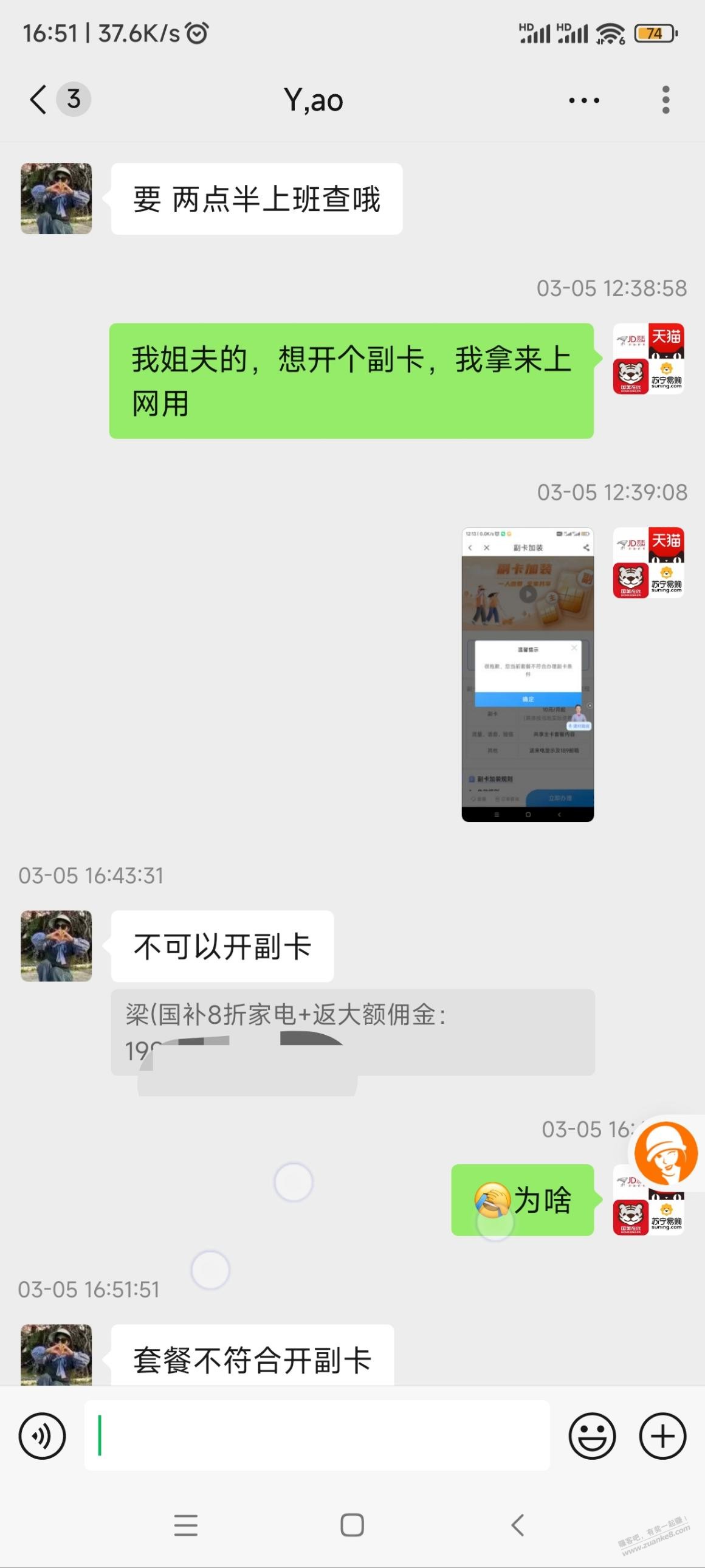The height and width of the screenshot is (1568, 705).
Task: Open the sent 副卡加装 screenshot image
Action: (528, 674)
